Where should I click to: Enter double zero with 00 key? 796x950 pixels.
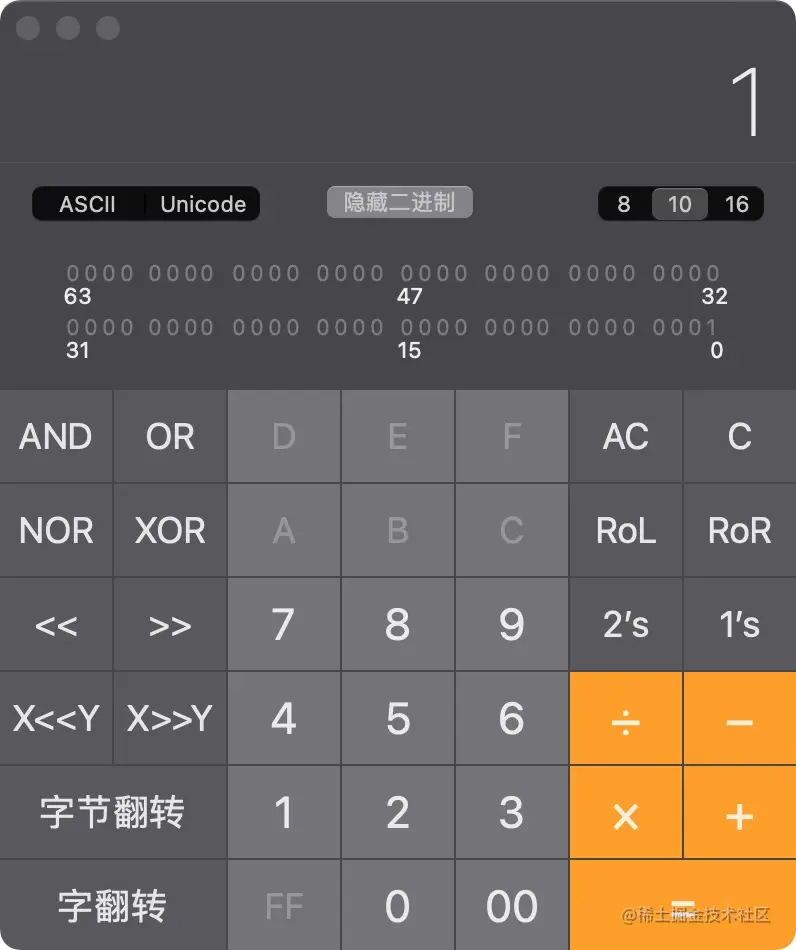(x=511, y=907)
